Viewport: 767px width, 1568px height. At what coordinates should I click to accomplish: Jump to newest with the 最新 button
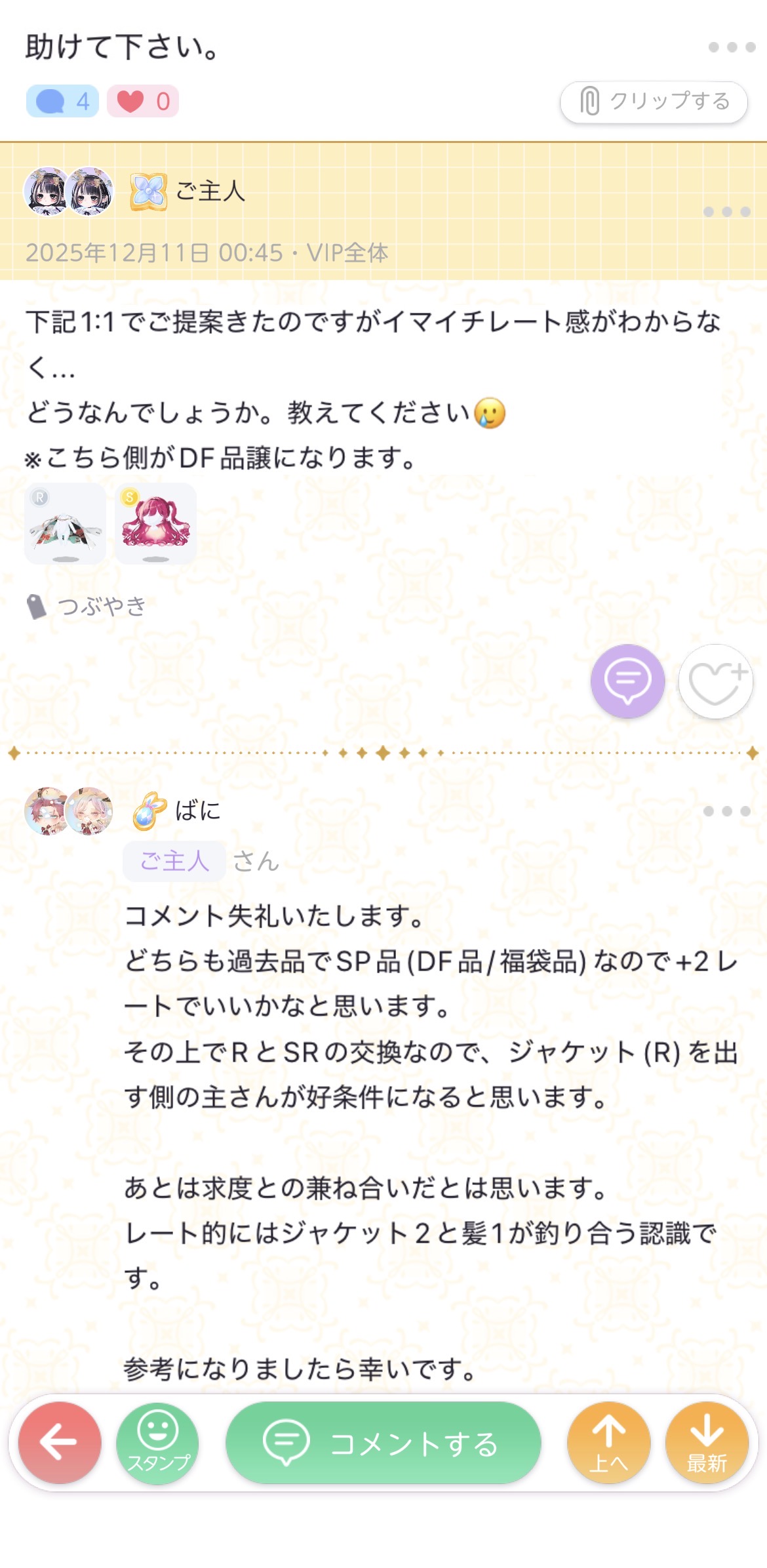coord(707,1442)
